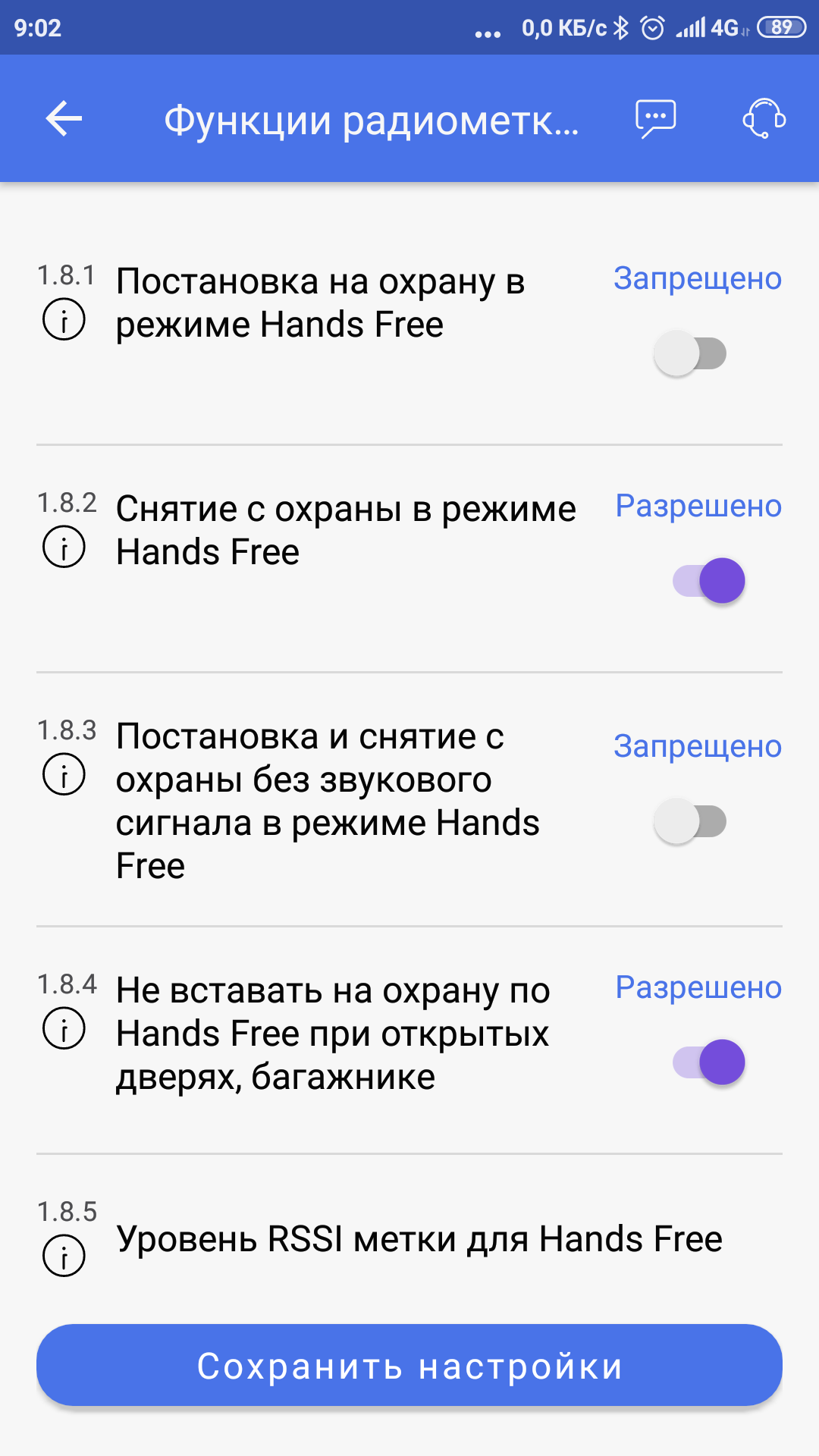Enable Hands Free arming switch 1.8.1
Image resolution: width=819 pixels, height=1456 pixels.
(x=690, y=353)
